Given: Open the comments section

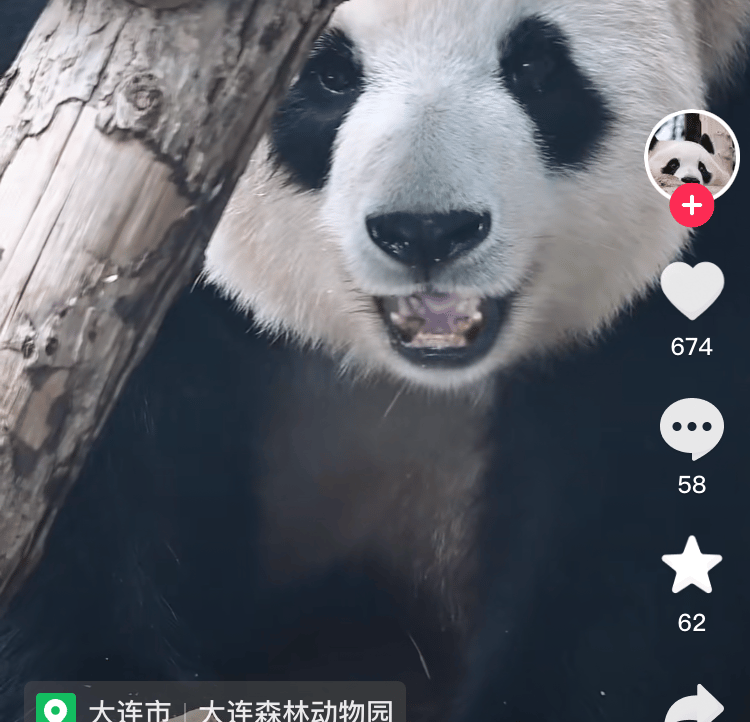Looking at the screenshot, I should [692, 428].
